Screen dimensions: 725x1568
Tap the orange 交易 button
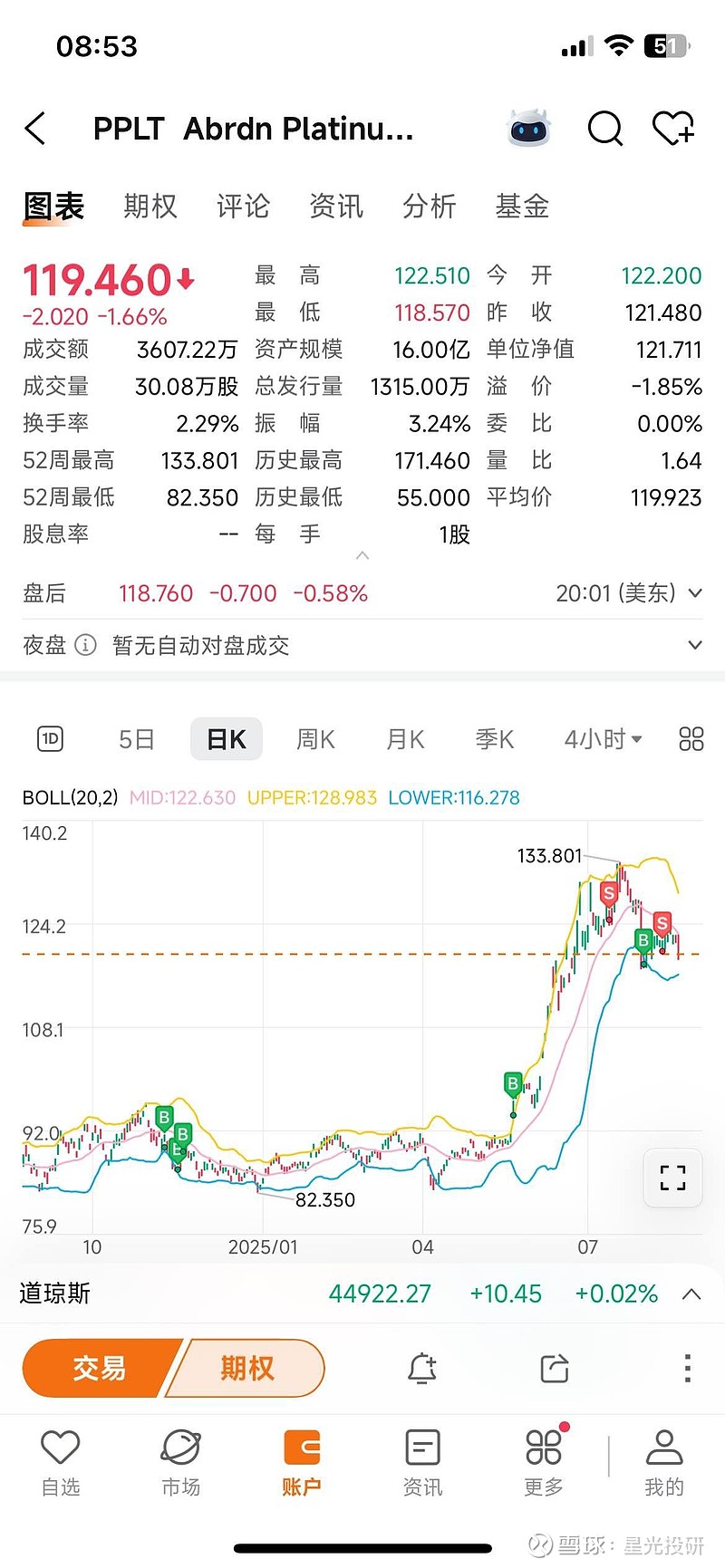point(100,1368)
